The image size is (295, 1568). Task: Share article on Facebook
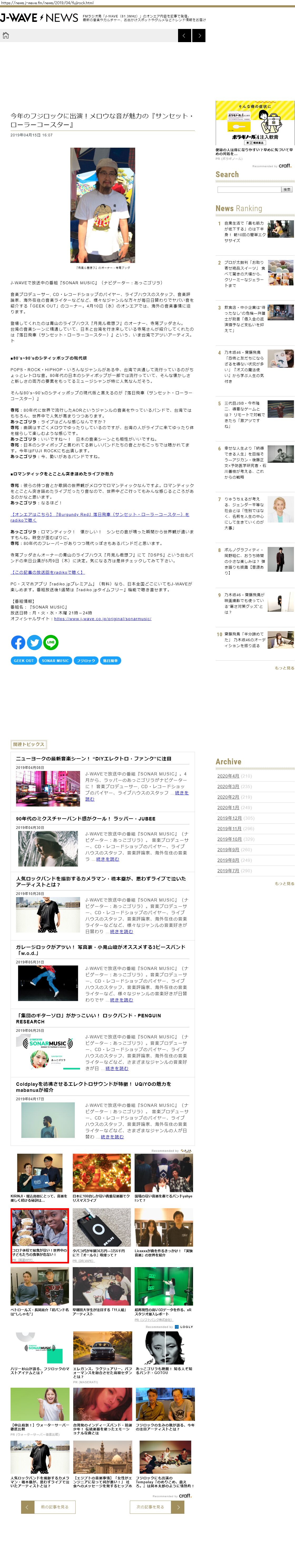pos(18,642)
